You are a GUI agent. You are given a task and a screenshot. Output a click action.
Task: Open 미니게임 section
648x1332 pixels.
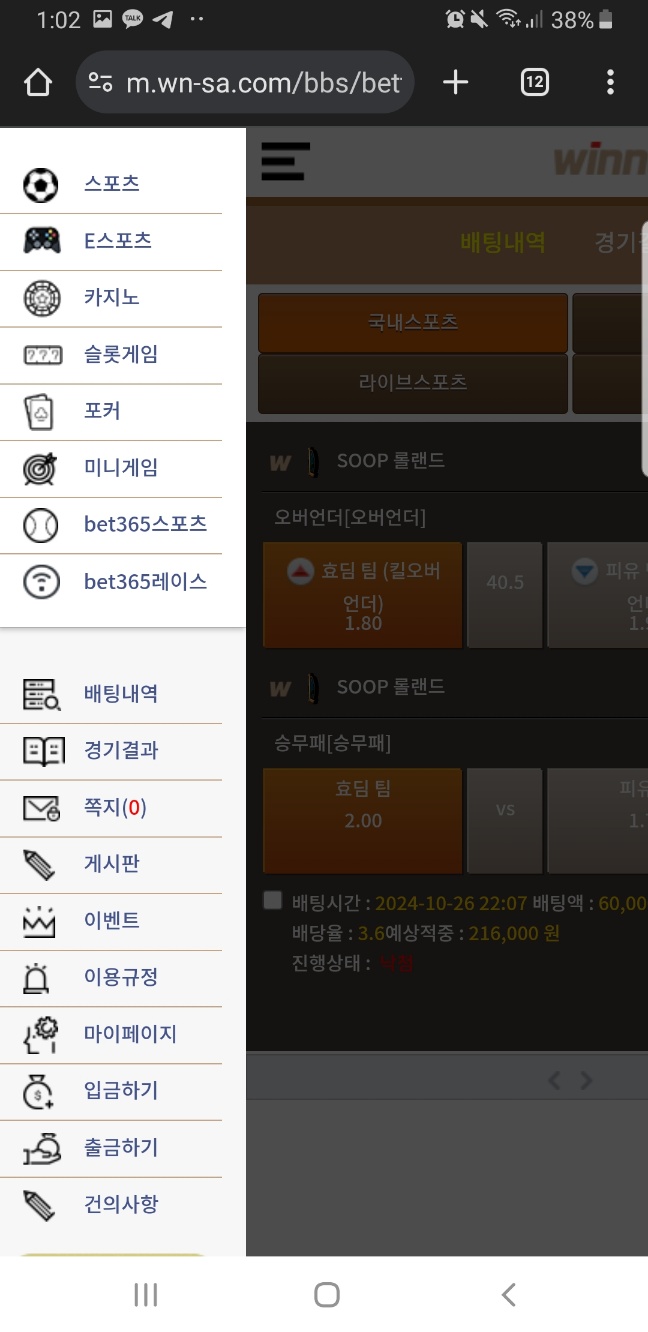point(120,468)
